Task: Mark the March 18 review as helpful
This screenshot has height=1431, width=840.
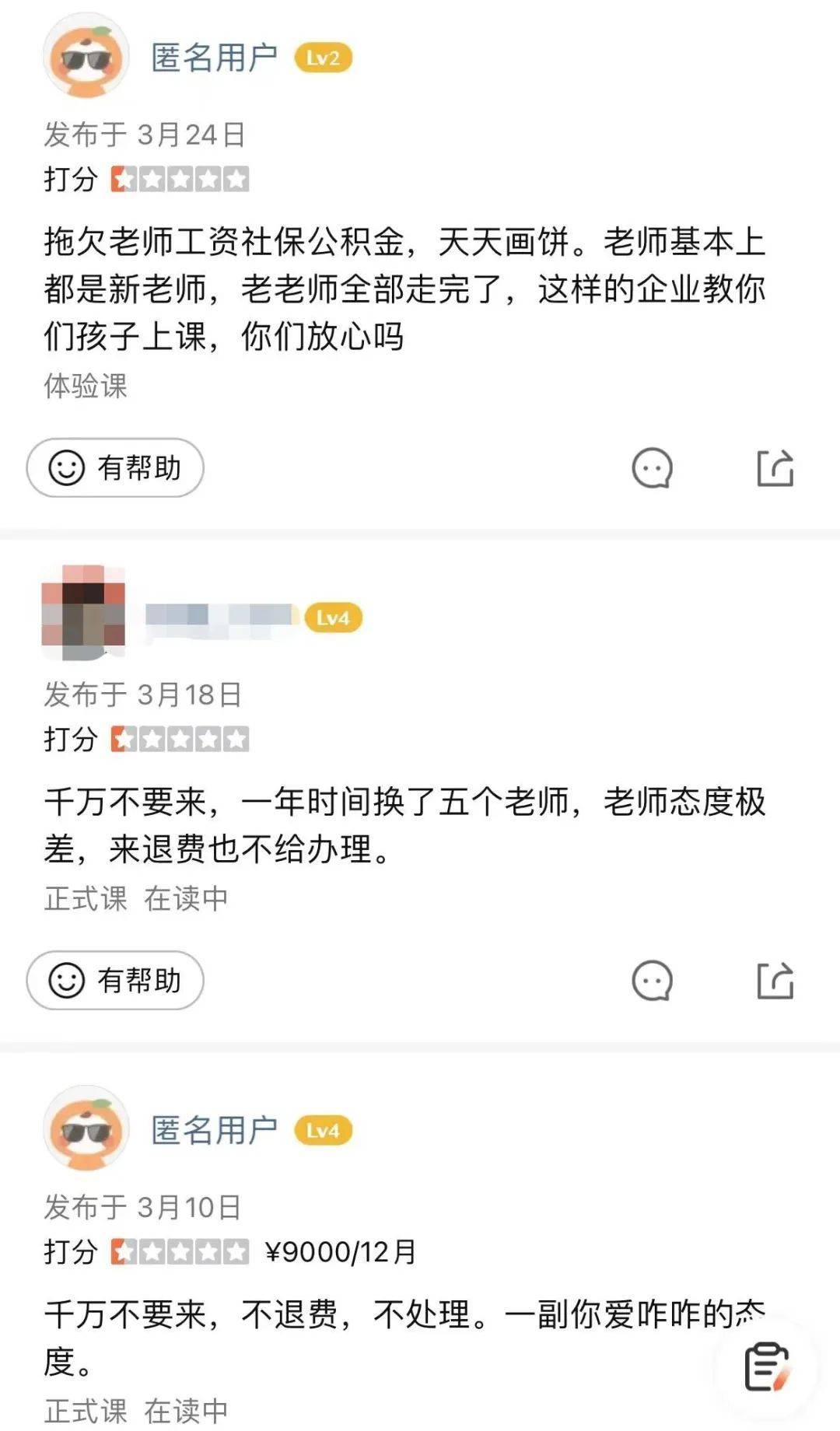Action: point(115,981)
